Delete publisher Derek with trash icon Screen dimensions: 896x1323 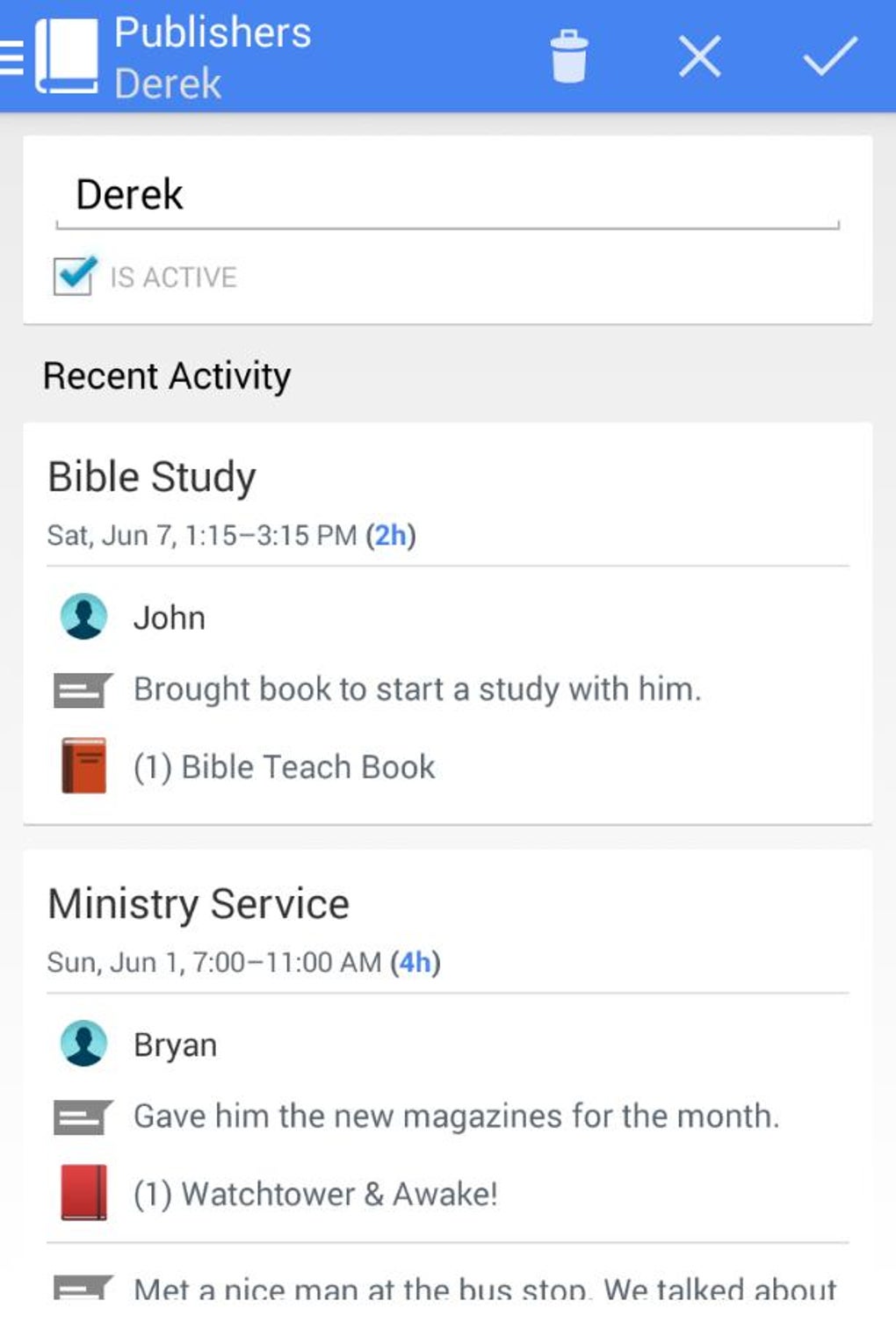coord(569,57)
